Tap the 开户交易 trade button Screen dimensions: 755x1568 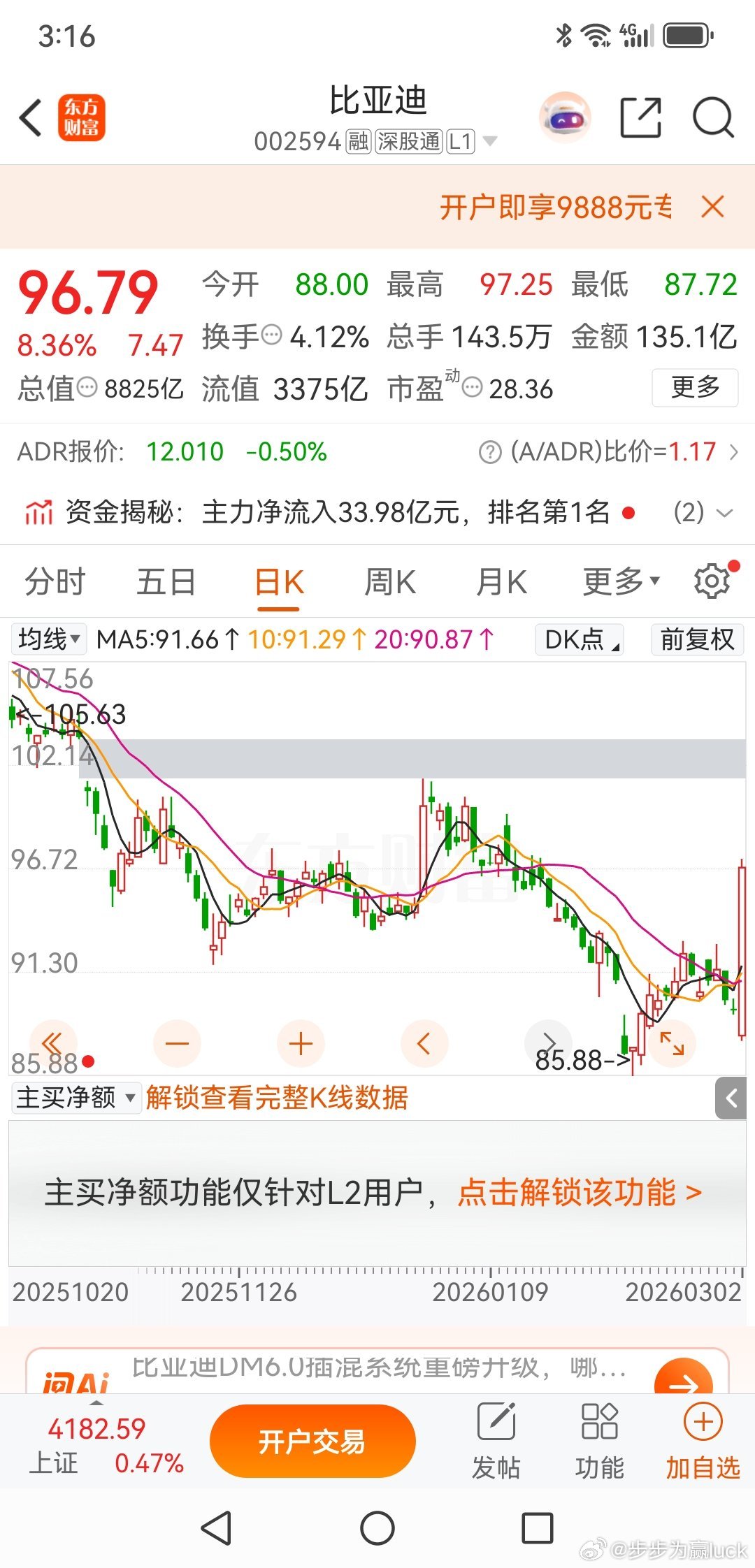click(312, 1439)
